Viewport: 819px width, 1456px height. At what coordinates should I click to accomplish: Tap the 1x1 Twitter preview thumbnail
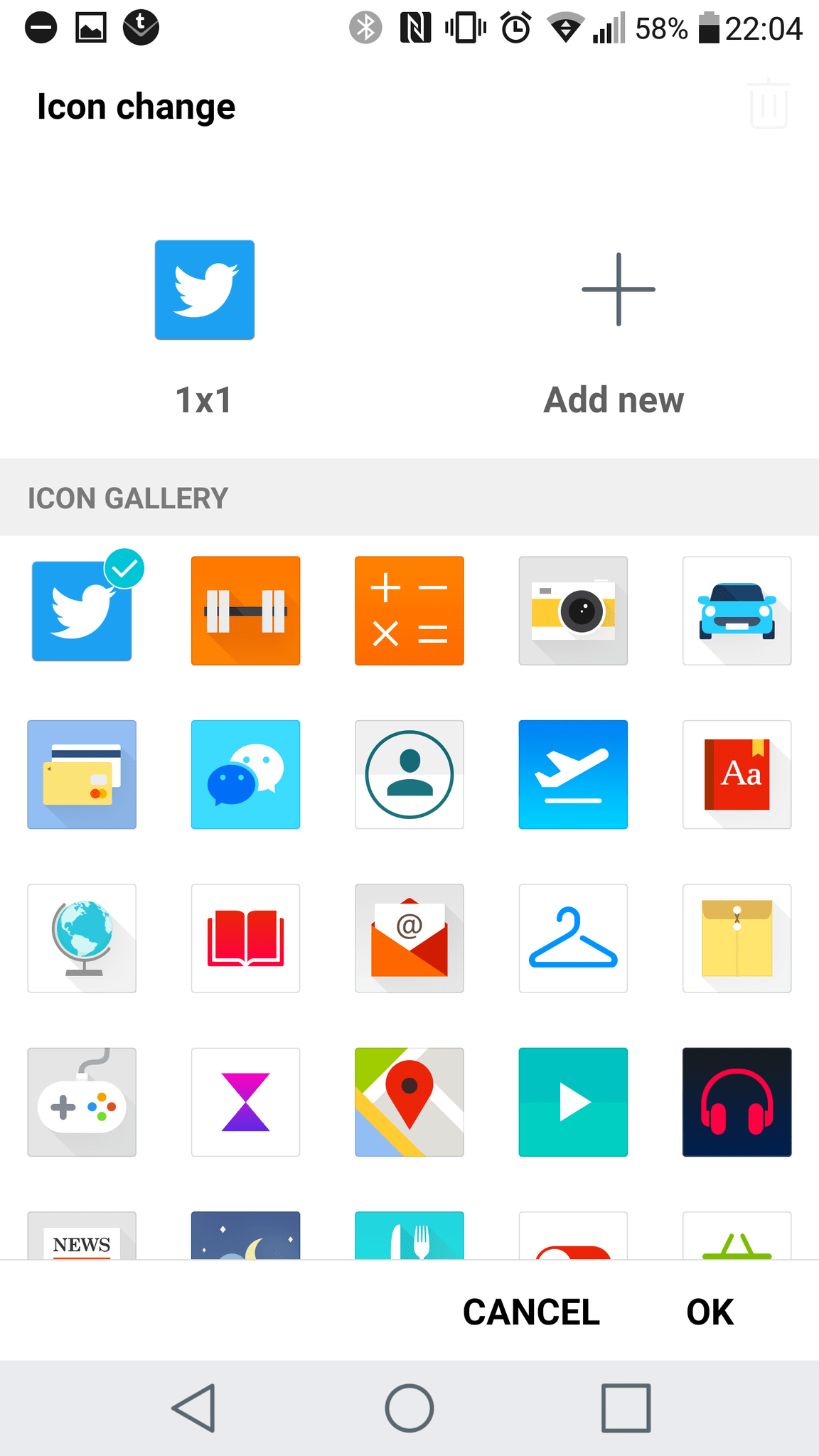click(204, 289)
